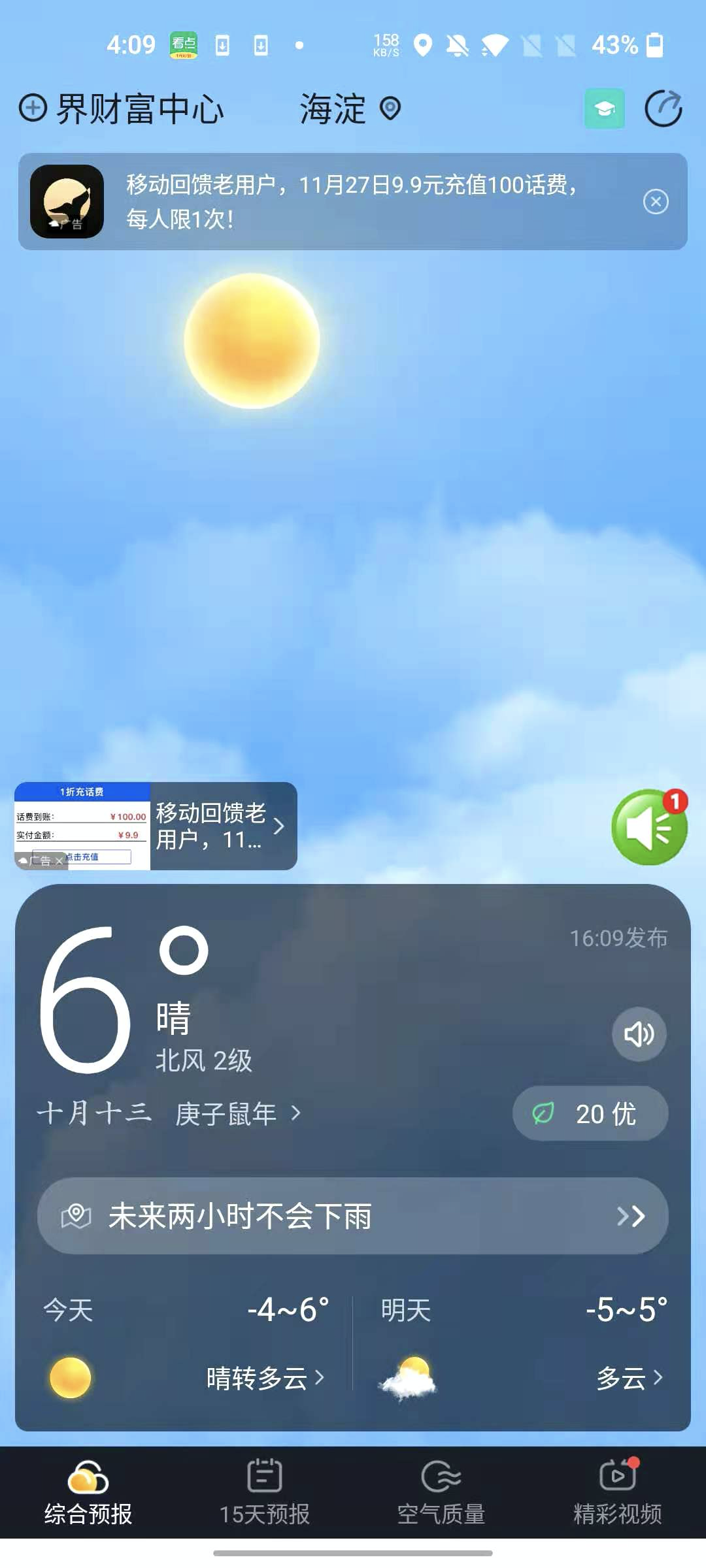Viewport: 706px width, 1568px height.
Task: Share the weather via the arrow icon
Action: (x=663, y=108)
